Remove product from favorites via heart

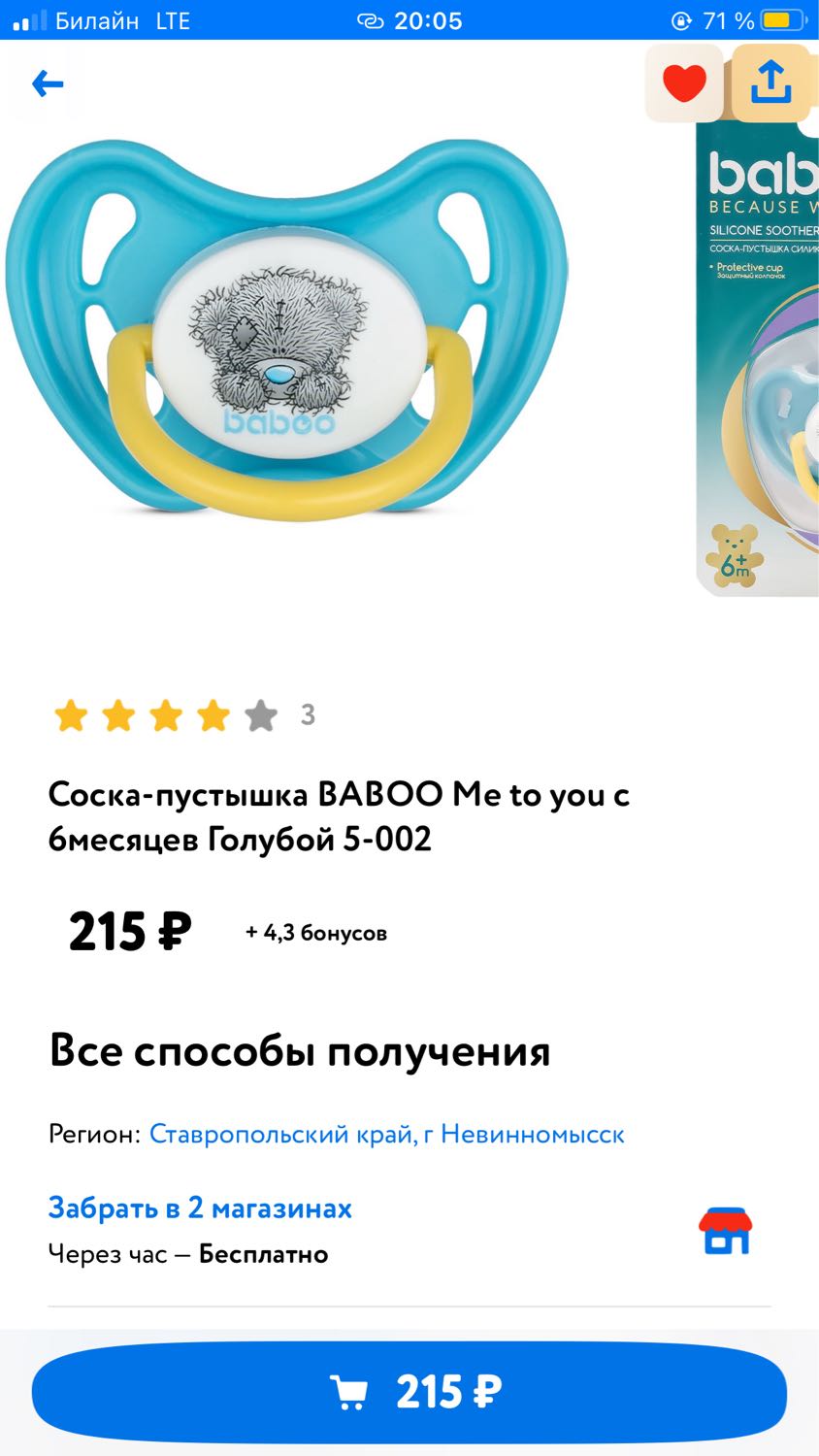point(684,83)
